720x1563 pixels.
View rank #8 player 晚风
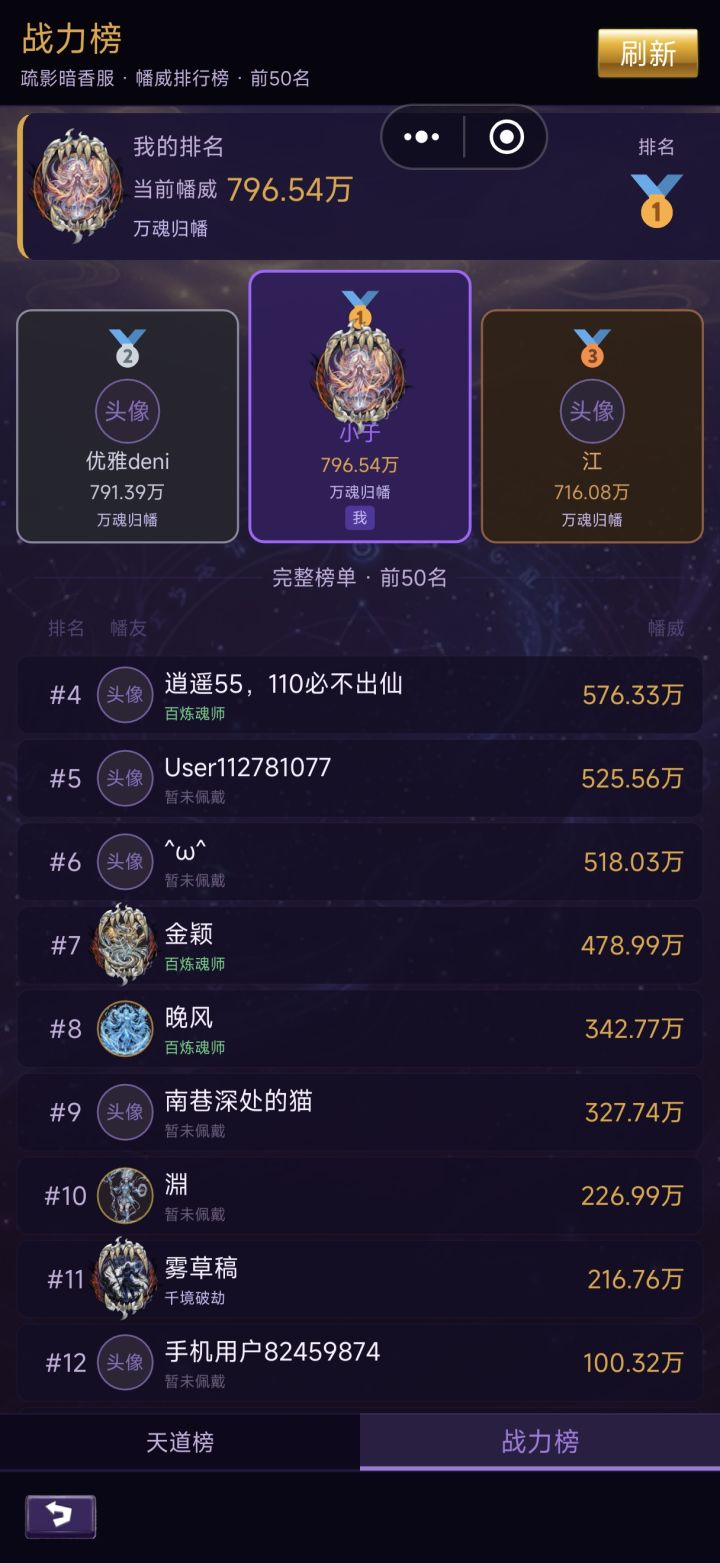click(360, 1028)
